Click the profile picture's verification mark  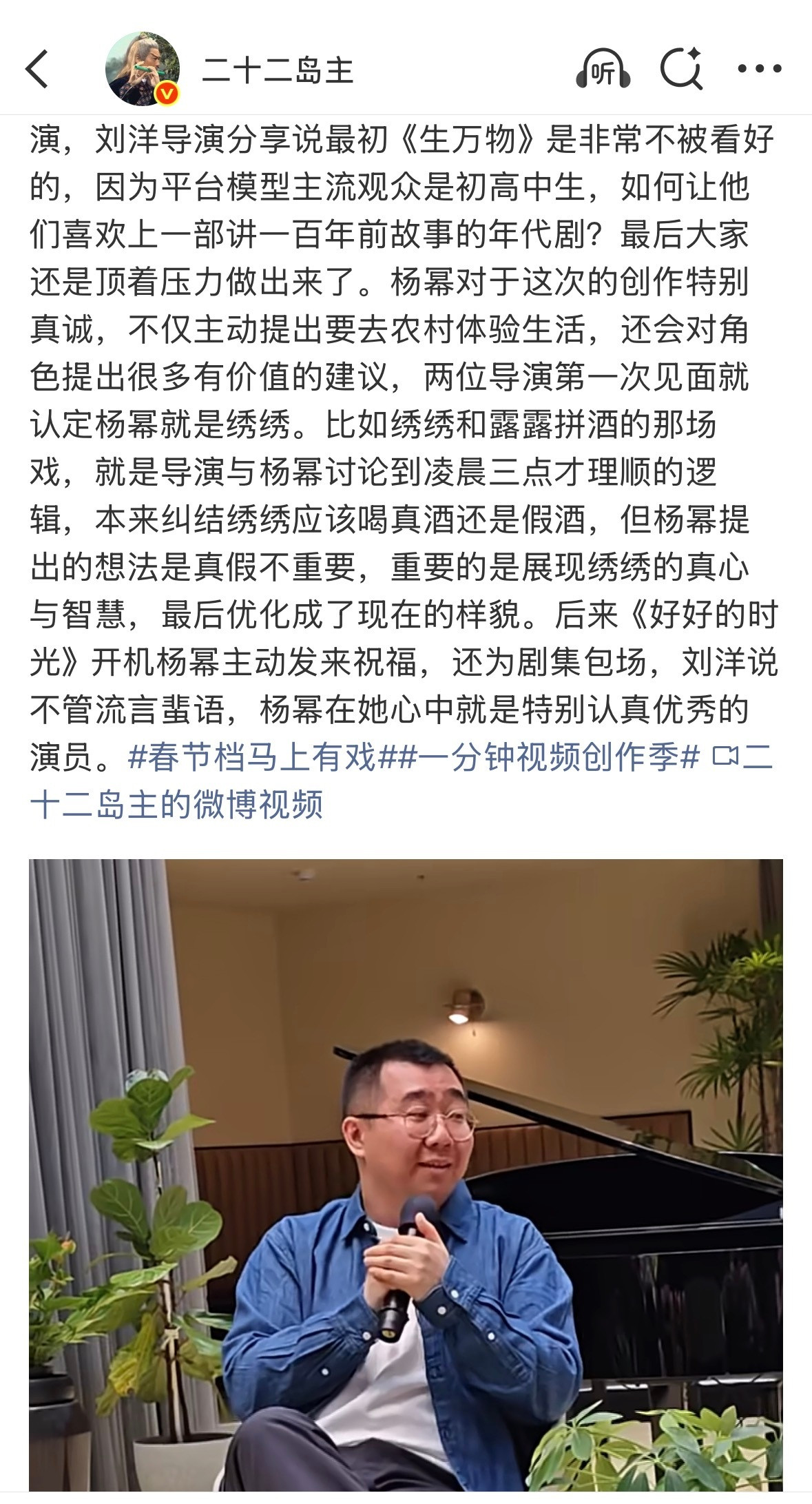coord(165,92)
